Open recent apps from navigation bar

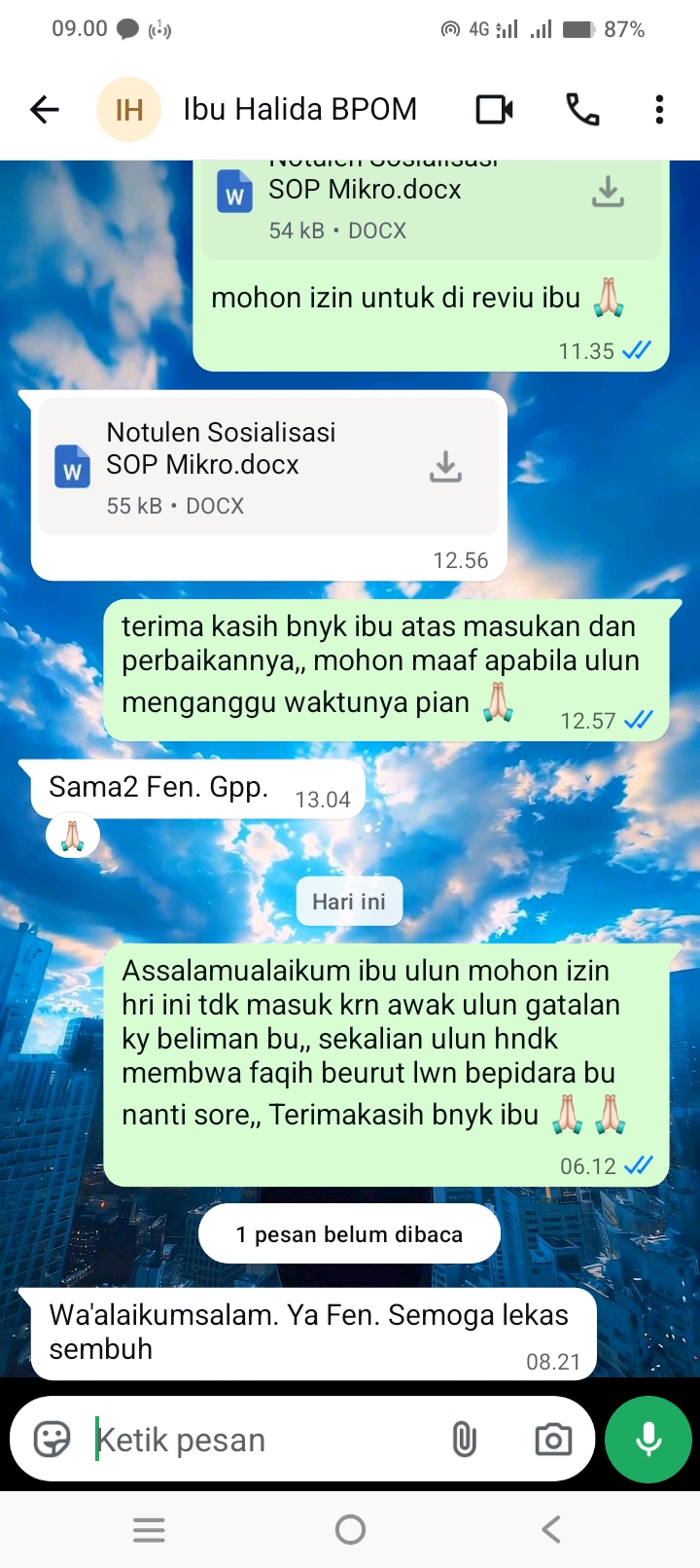click(x=149, y=1530)
